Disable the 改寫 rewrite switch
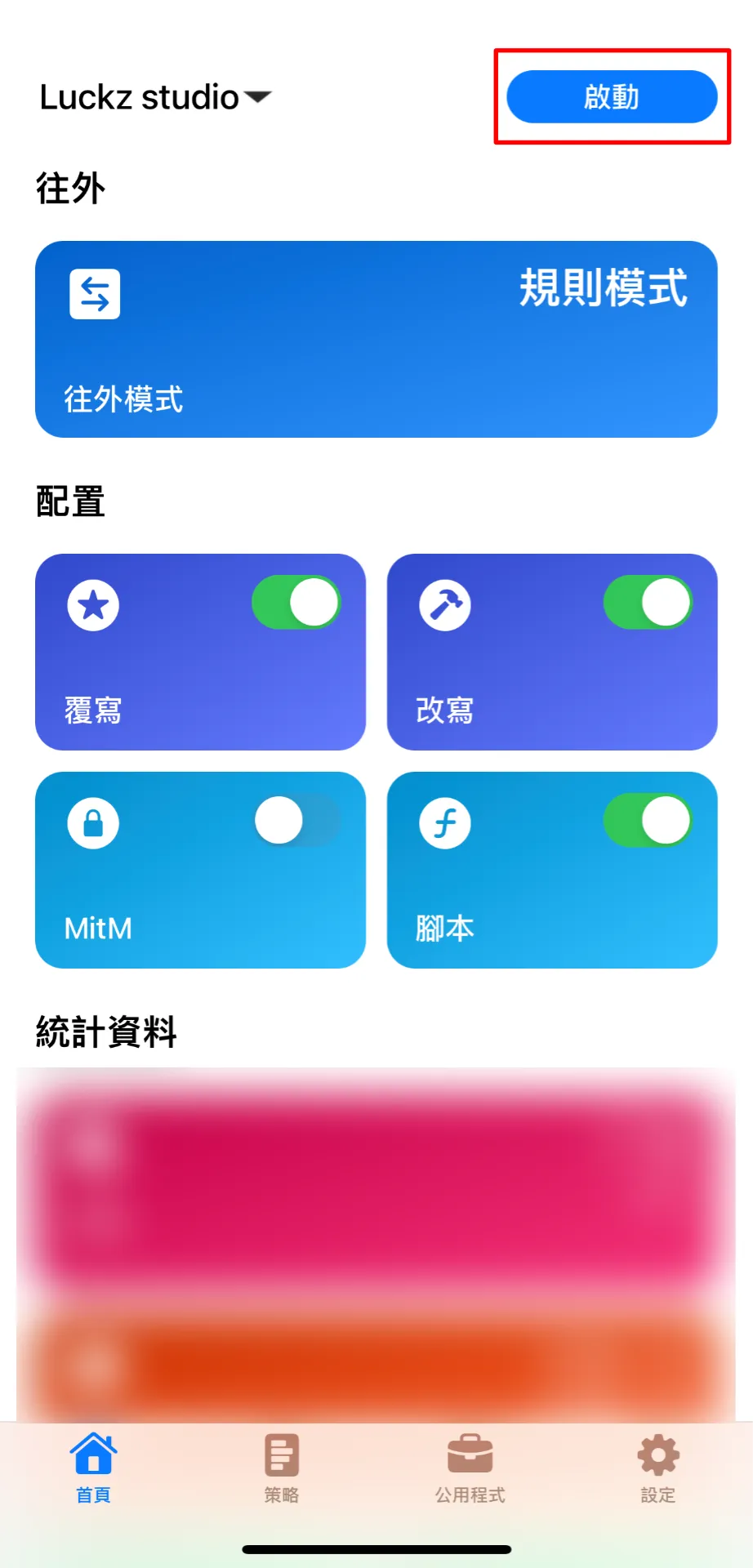The width and height of the screenshot is (753, 1568). 648,603
